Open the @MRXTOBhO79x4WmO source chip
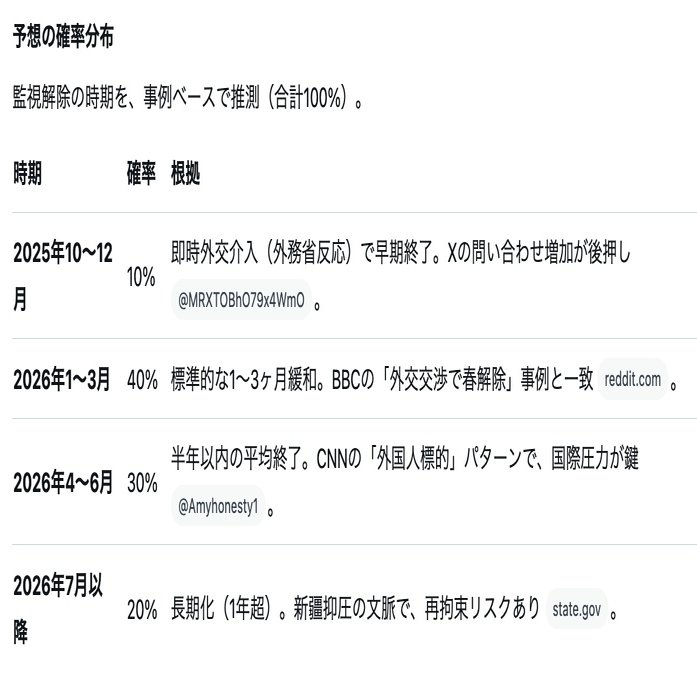Image resolution: width=697 pixels, height=697 pixels. [x=241, y=300]
